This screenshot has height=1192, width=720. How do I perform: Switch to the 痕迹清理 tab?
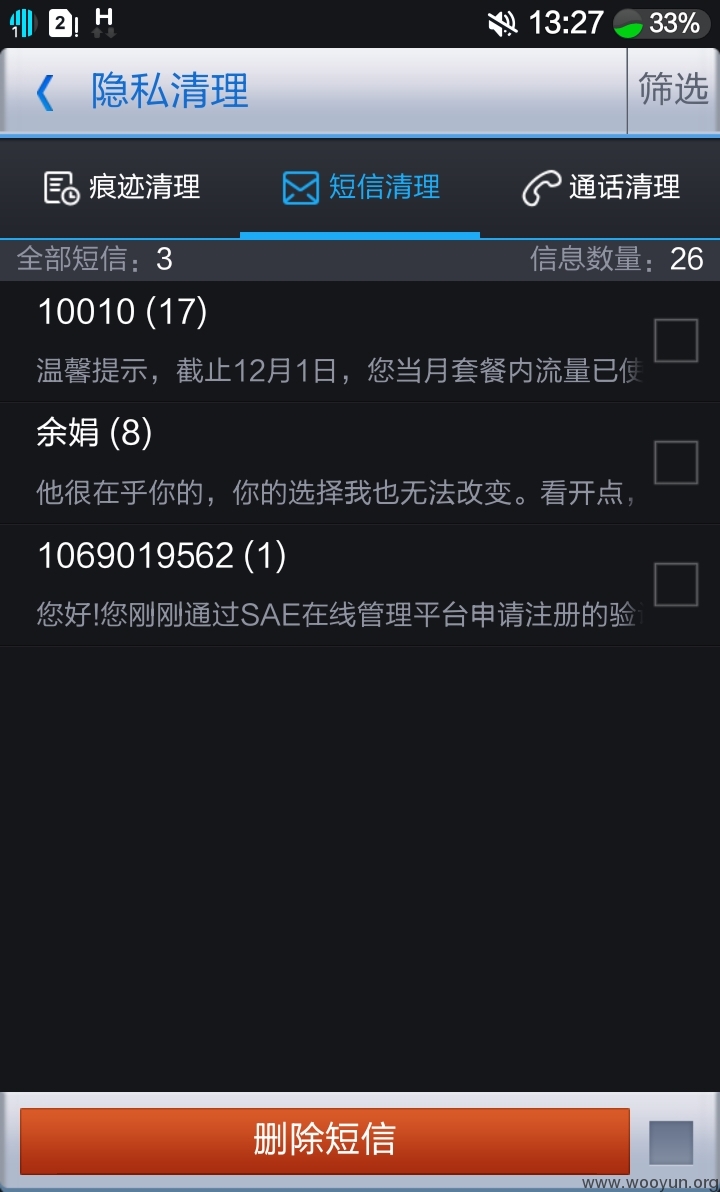pos(122,187)
